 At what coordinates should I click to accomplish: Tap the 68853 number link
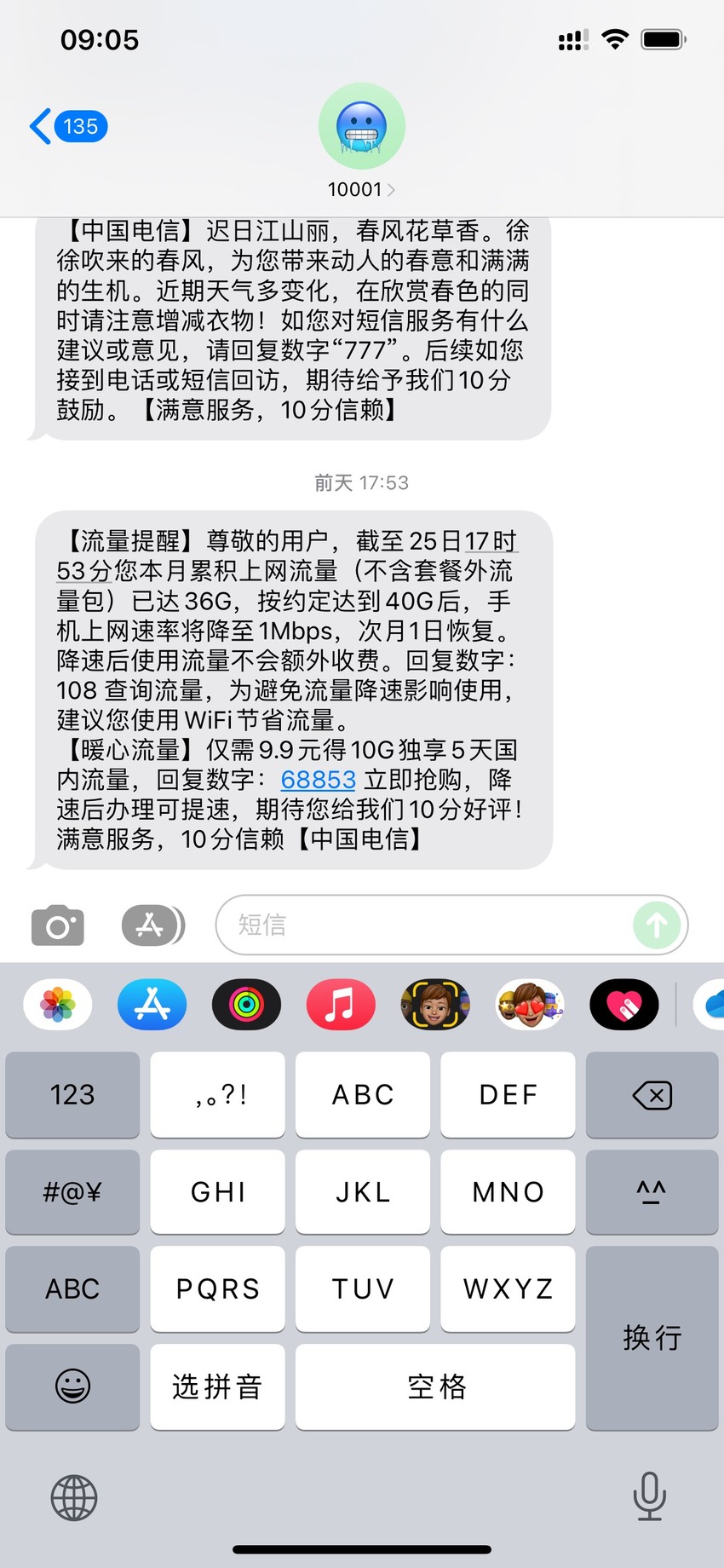[x=318, y=780]
